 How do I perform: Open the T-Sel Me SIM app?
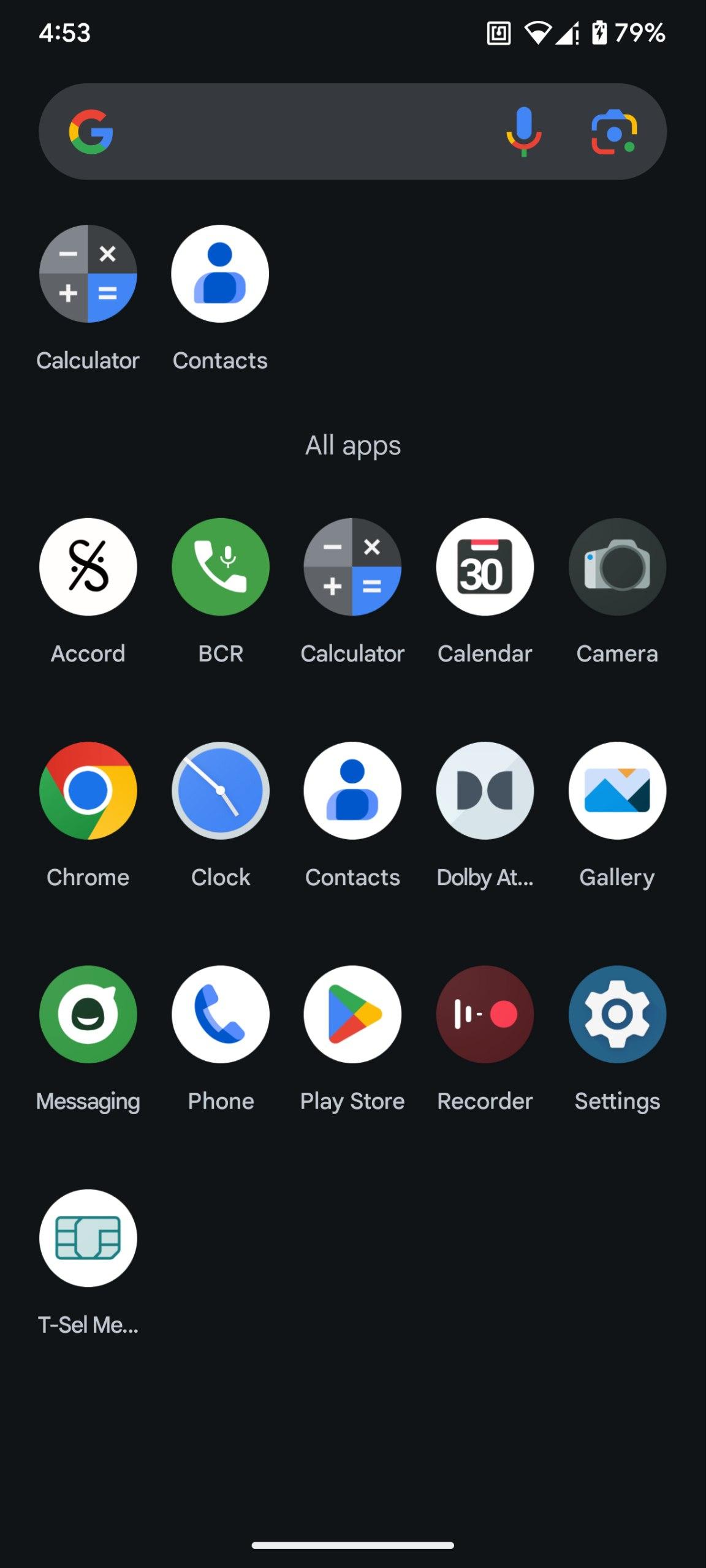pyautogui.click(x=88, y=1238)
